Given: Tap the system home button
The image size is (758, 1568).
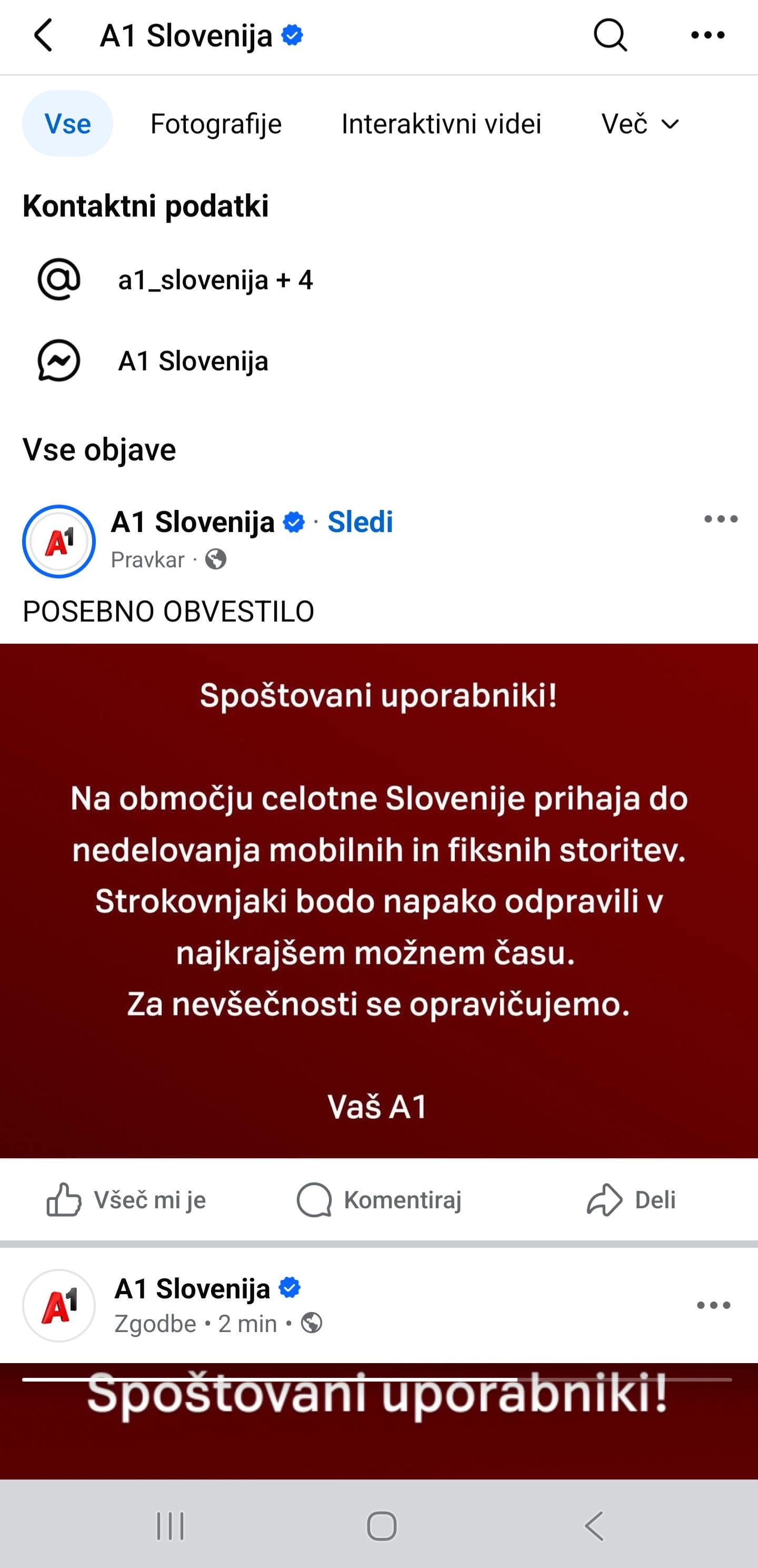Looking at the screenshot, I should (382, 1526).
